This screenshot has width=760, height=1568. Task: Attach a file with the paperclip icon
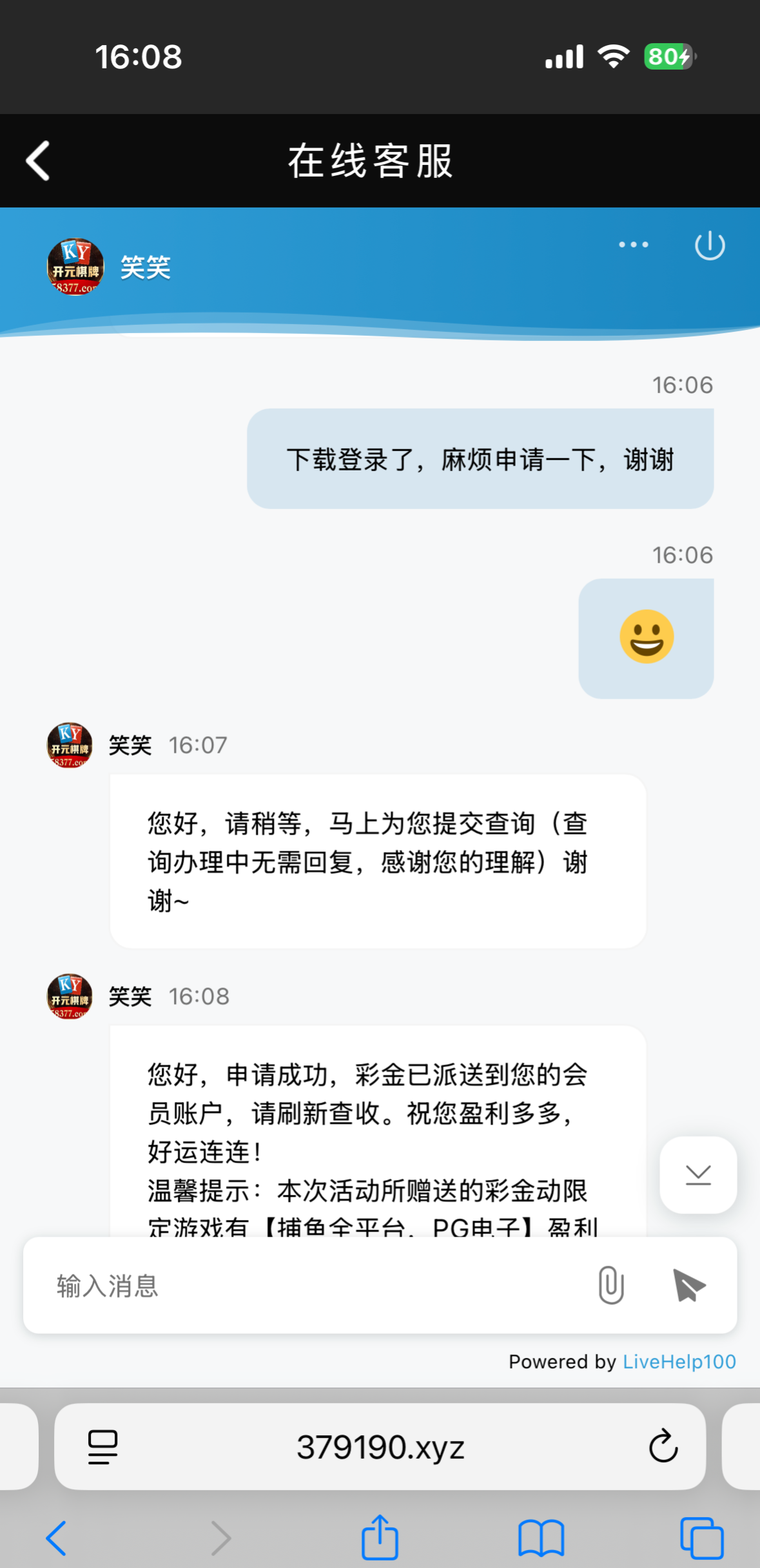[610, 1285]
